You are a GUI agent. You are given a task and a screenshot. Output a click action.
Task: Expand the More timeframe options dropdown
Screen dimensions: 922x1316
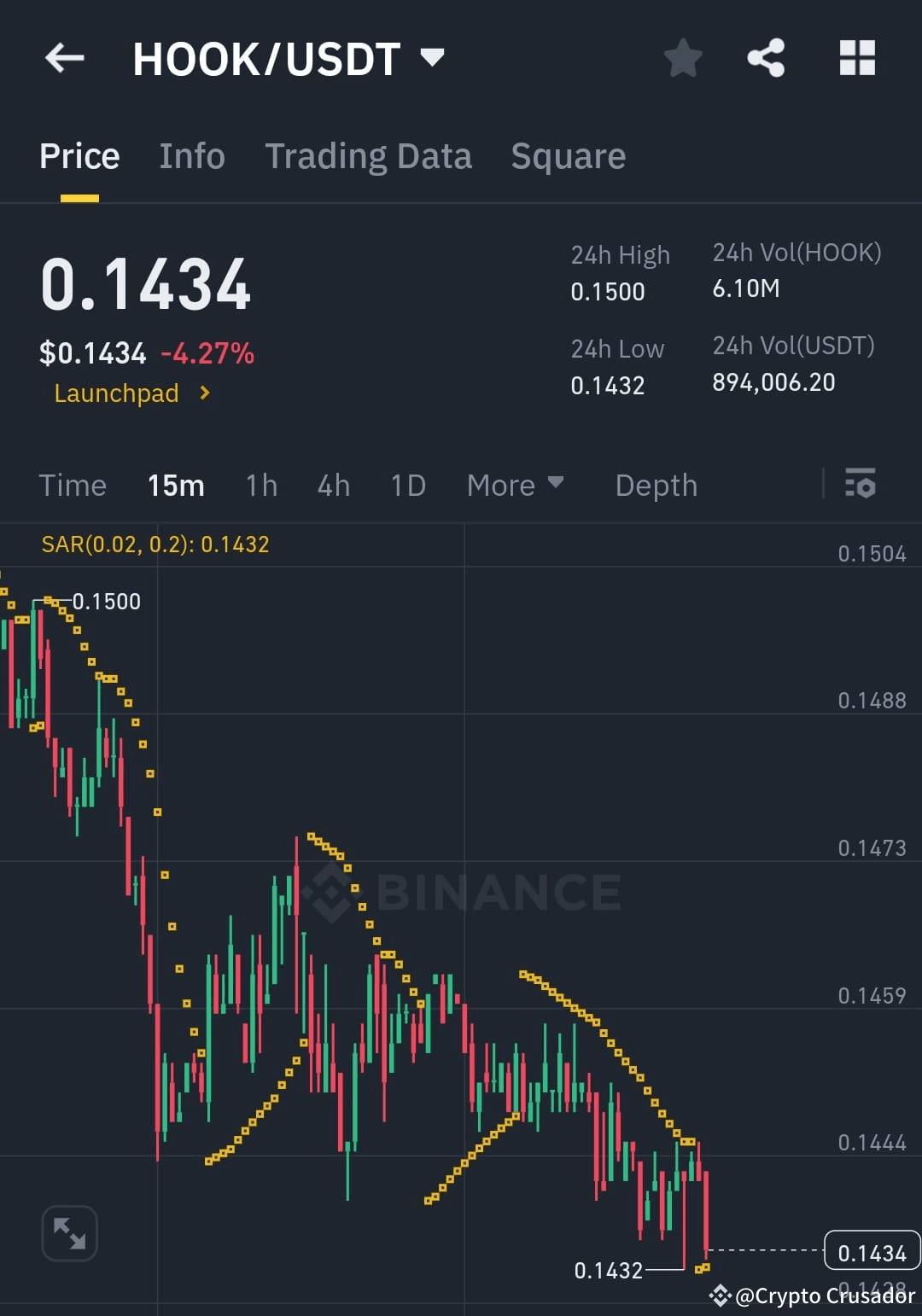[x=516, y=485]
